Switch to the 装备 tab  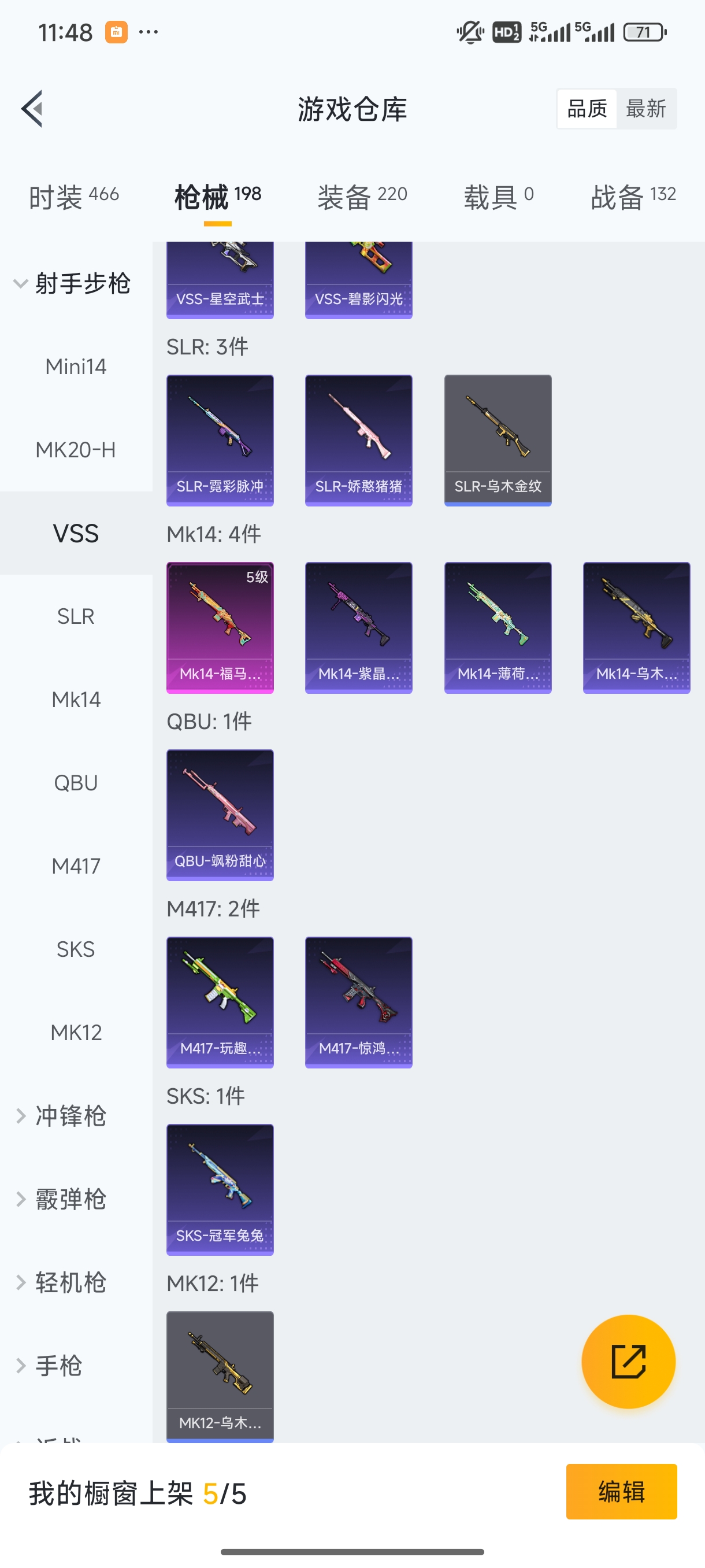362,197
